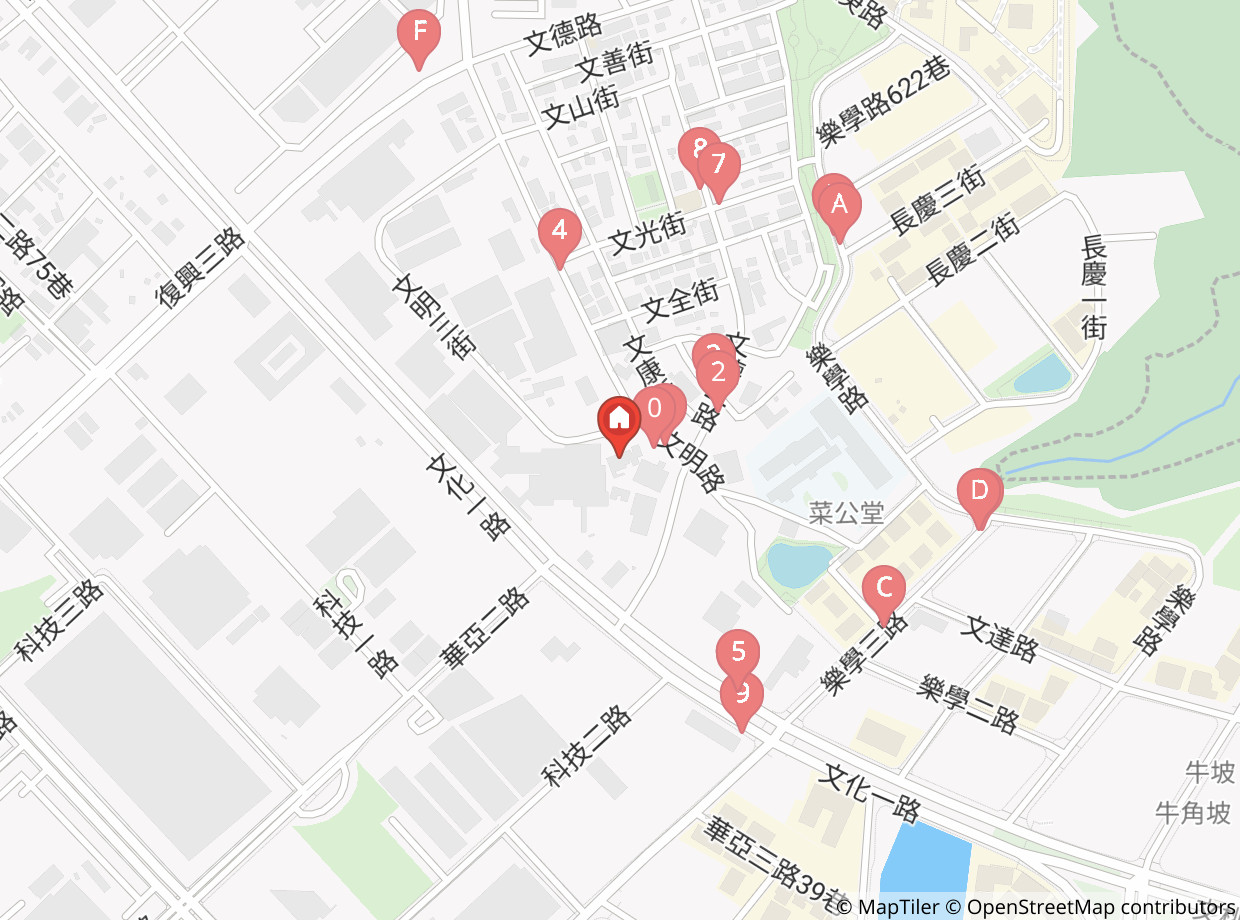Select map marker F
This screenshot has height=920, width=1240.
tap(419, 38)
